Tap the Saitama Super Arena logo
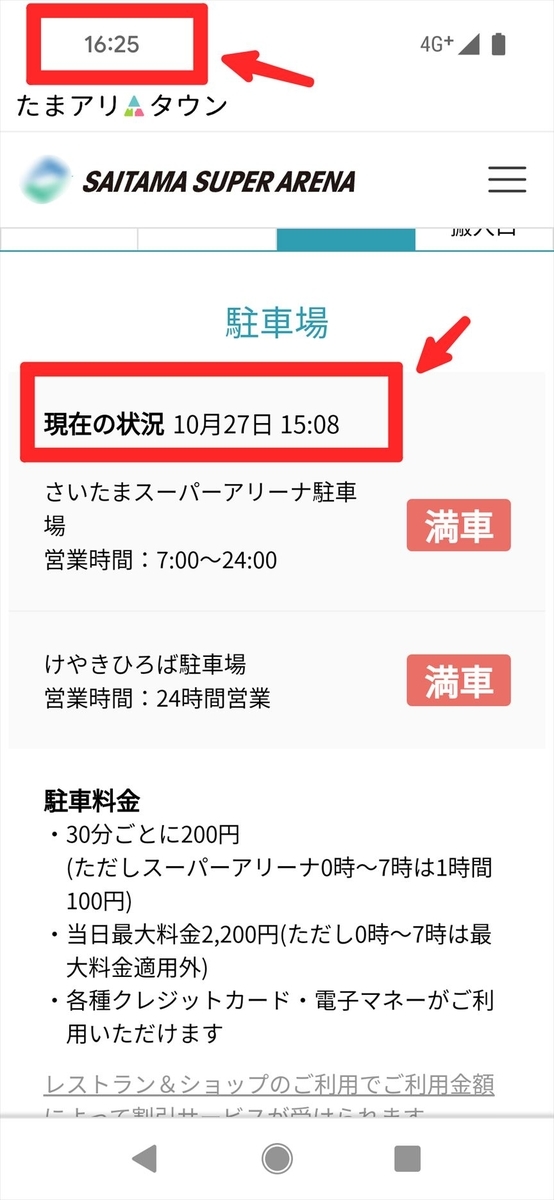The height and width of the screenshot is (1200, 554). coord(188,181)
